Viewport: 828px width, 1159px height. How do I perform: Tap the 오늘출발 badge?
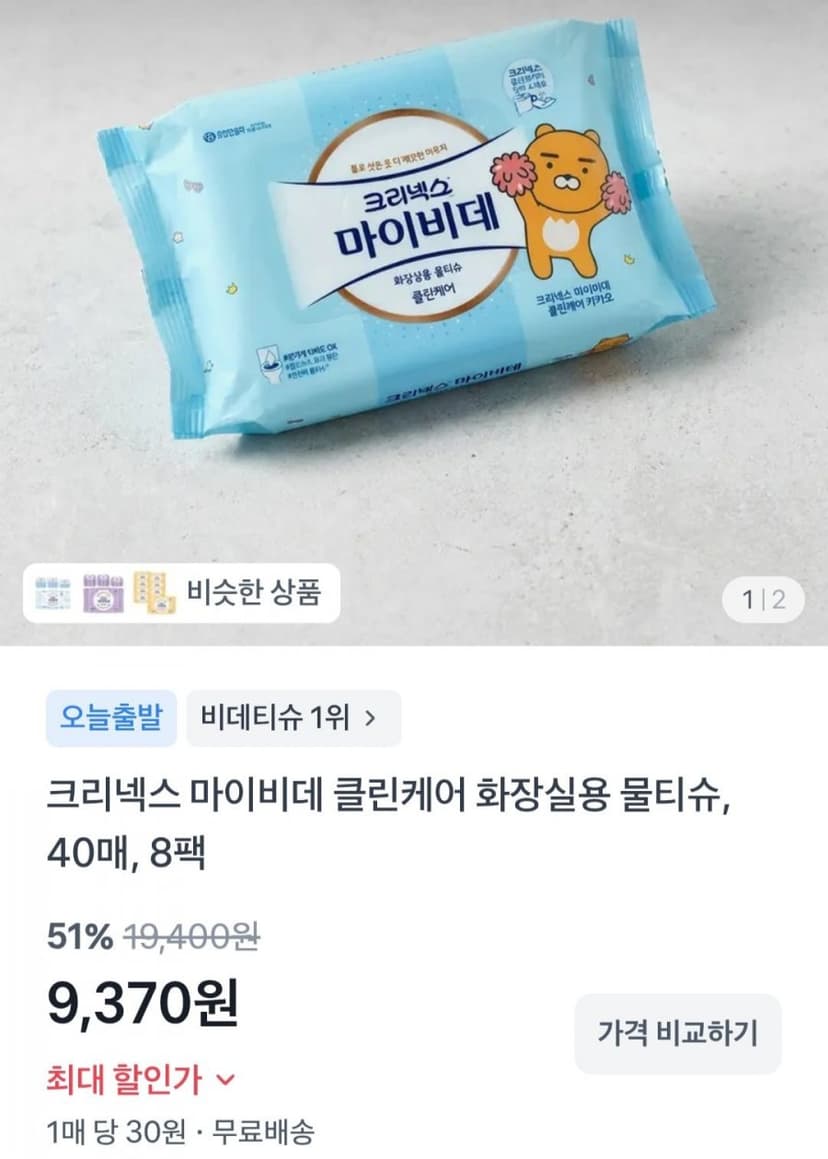tap(112, 718)
